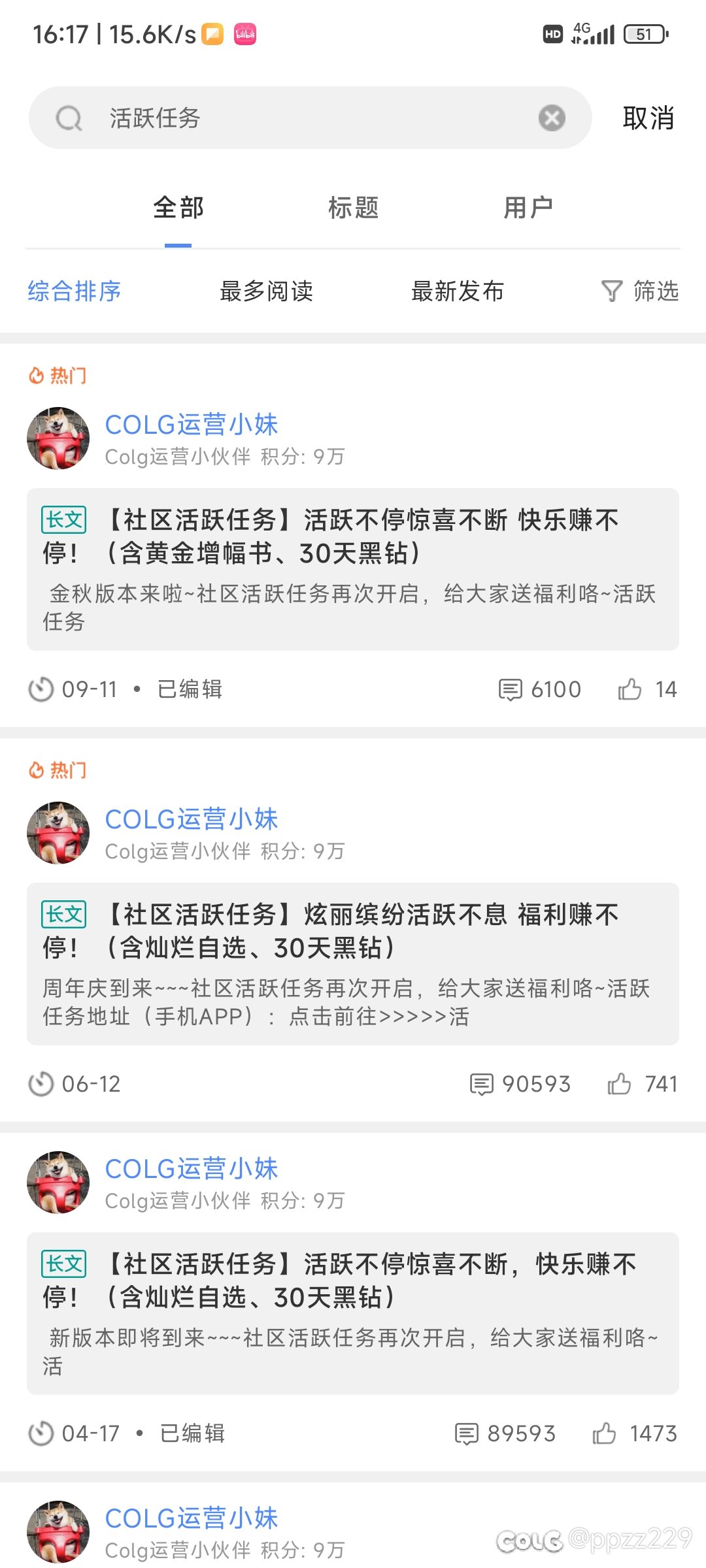This screenshot has width=706, height=1568.
Task: Sort results by 最多阅读
Action: pyautogui.click(x=266, y=291)
